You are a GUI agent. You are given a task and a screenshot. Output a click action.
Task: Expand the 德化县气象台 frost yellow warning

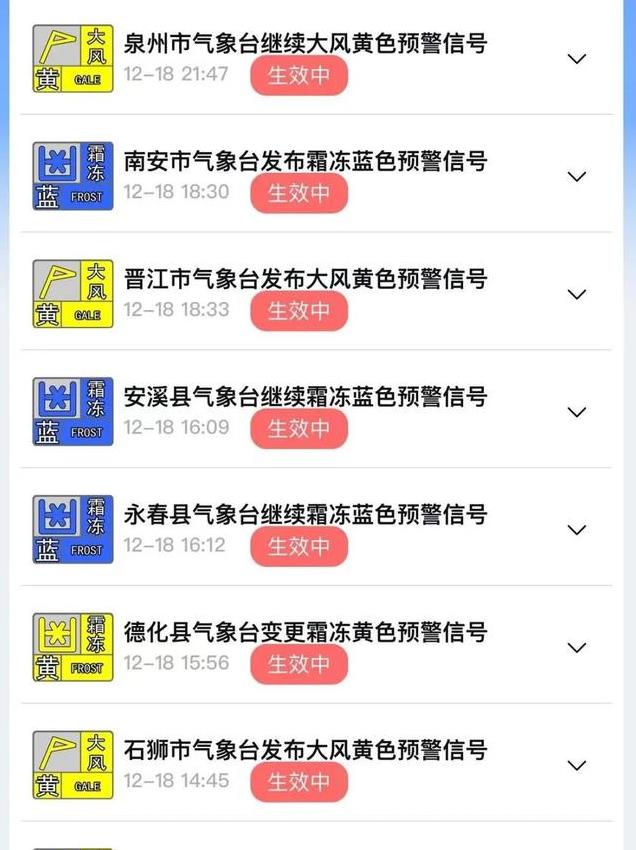576,648
